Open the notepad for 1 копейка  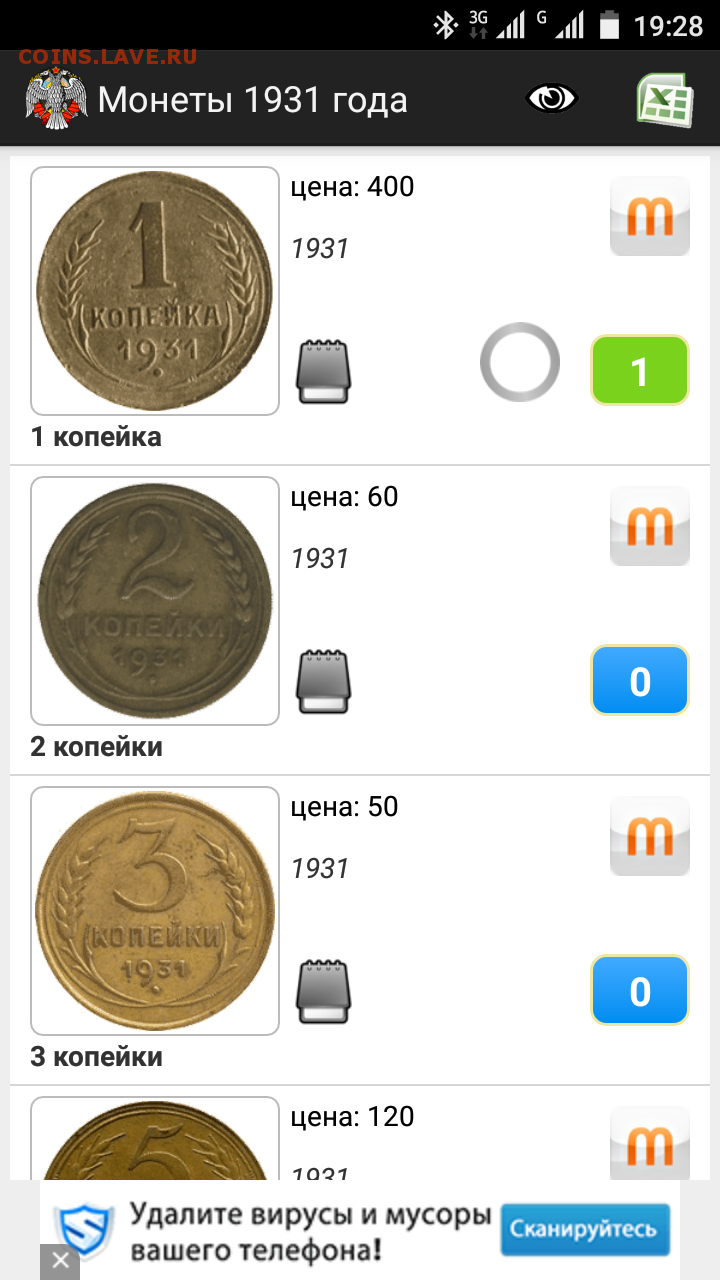click(x=324, y=371)
